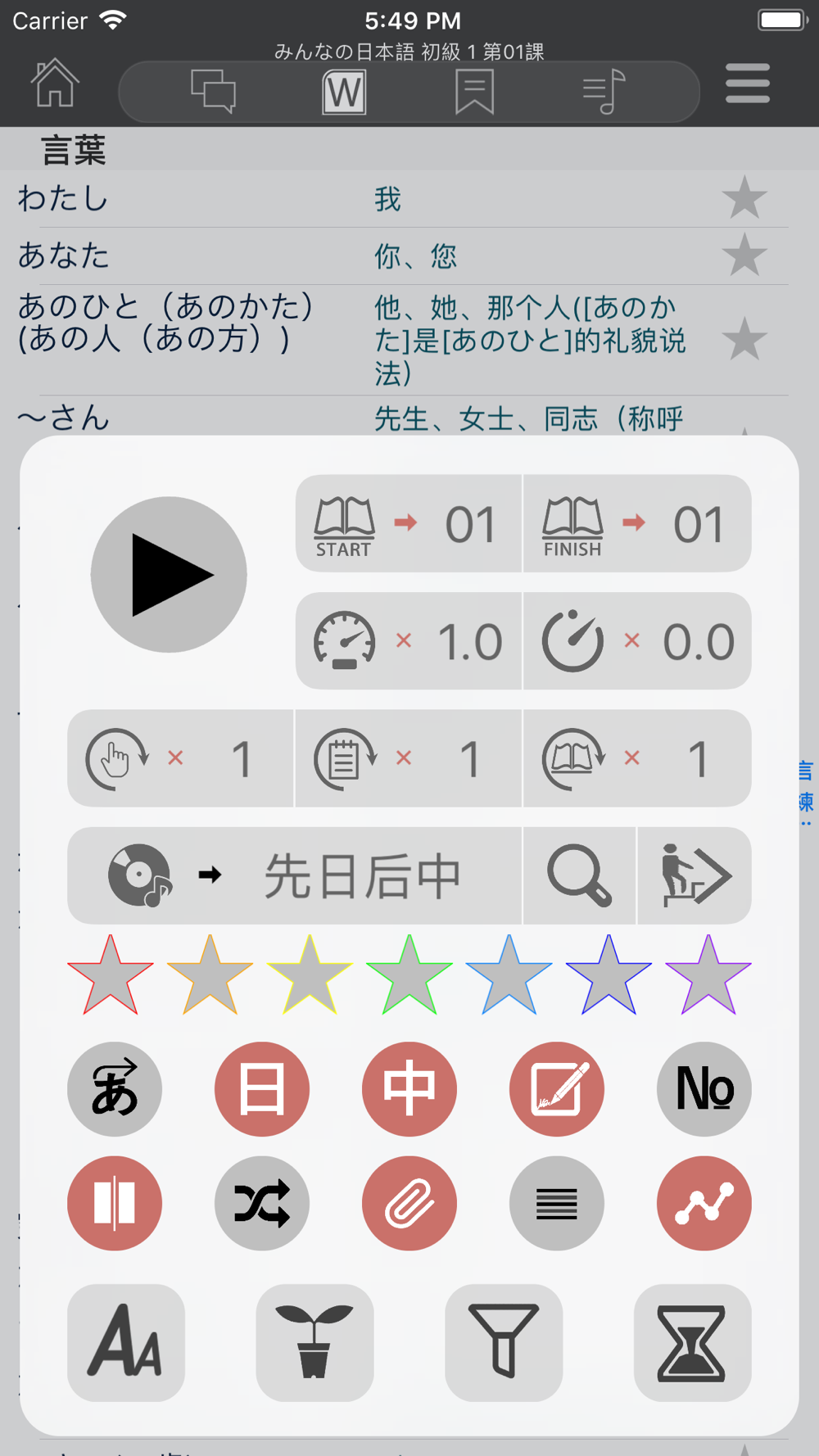Switch to the bookmark tab
This screenshot has width=819, height=1456.
pos(474,90)
